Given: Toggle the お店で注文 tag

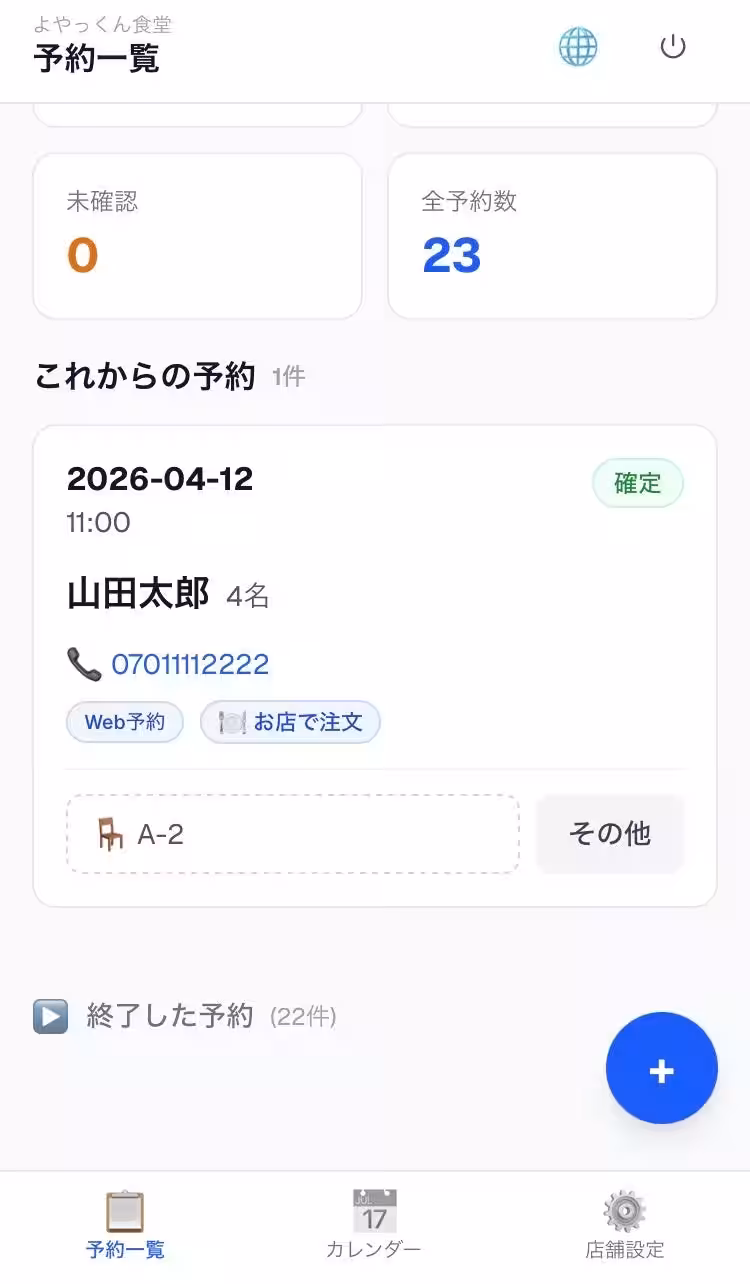Looking at the screenshot, I should click(x=290, y=722).
